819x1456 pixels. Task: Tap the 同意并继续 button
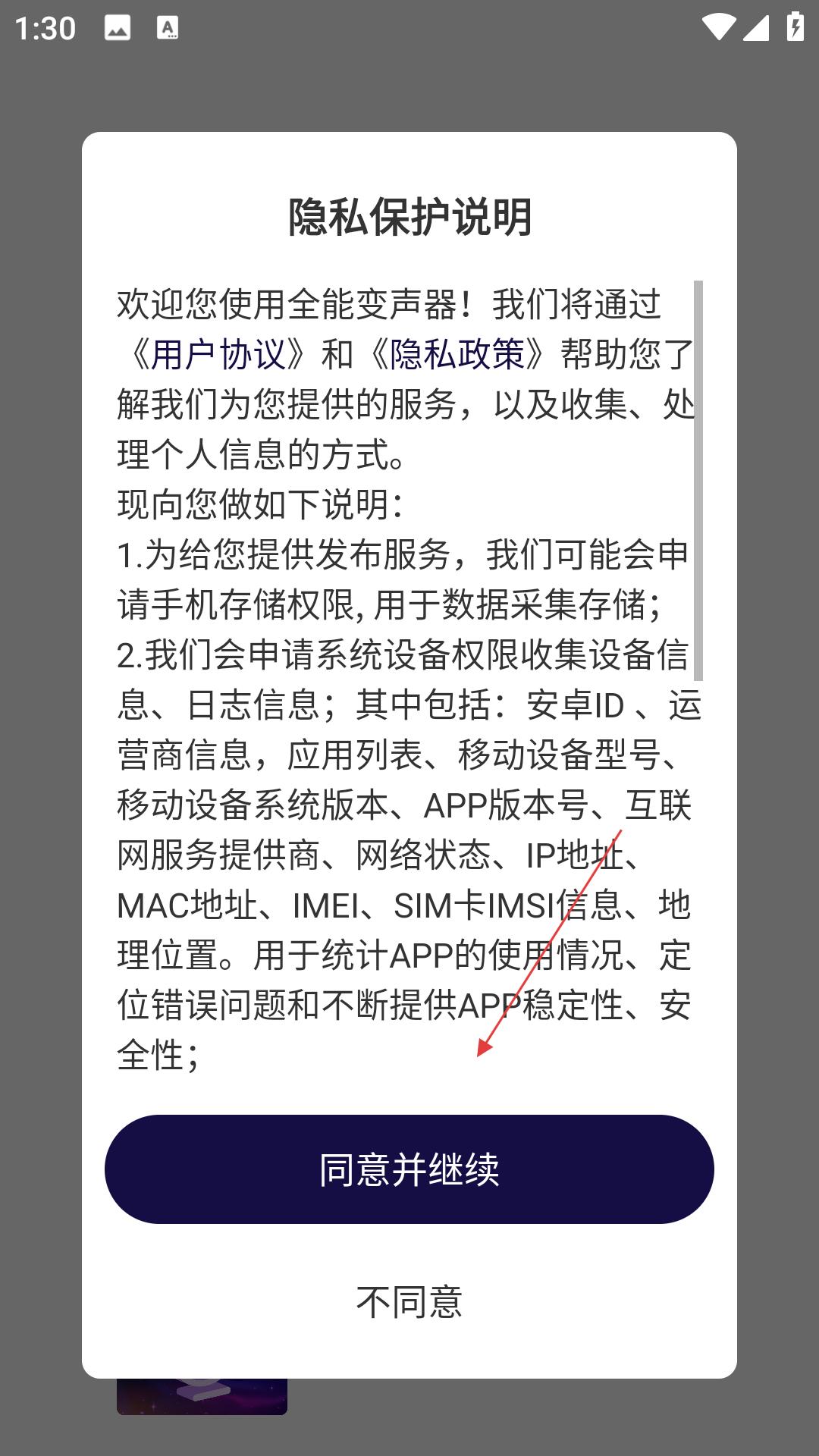pos(409,1169)
